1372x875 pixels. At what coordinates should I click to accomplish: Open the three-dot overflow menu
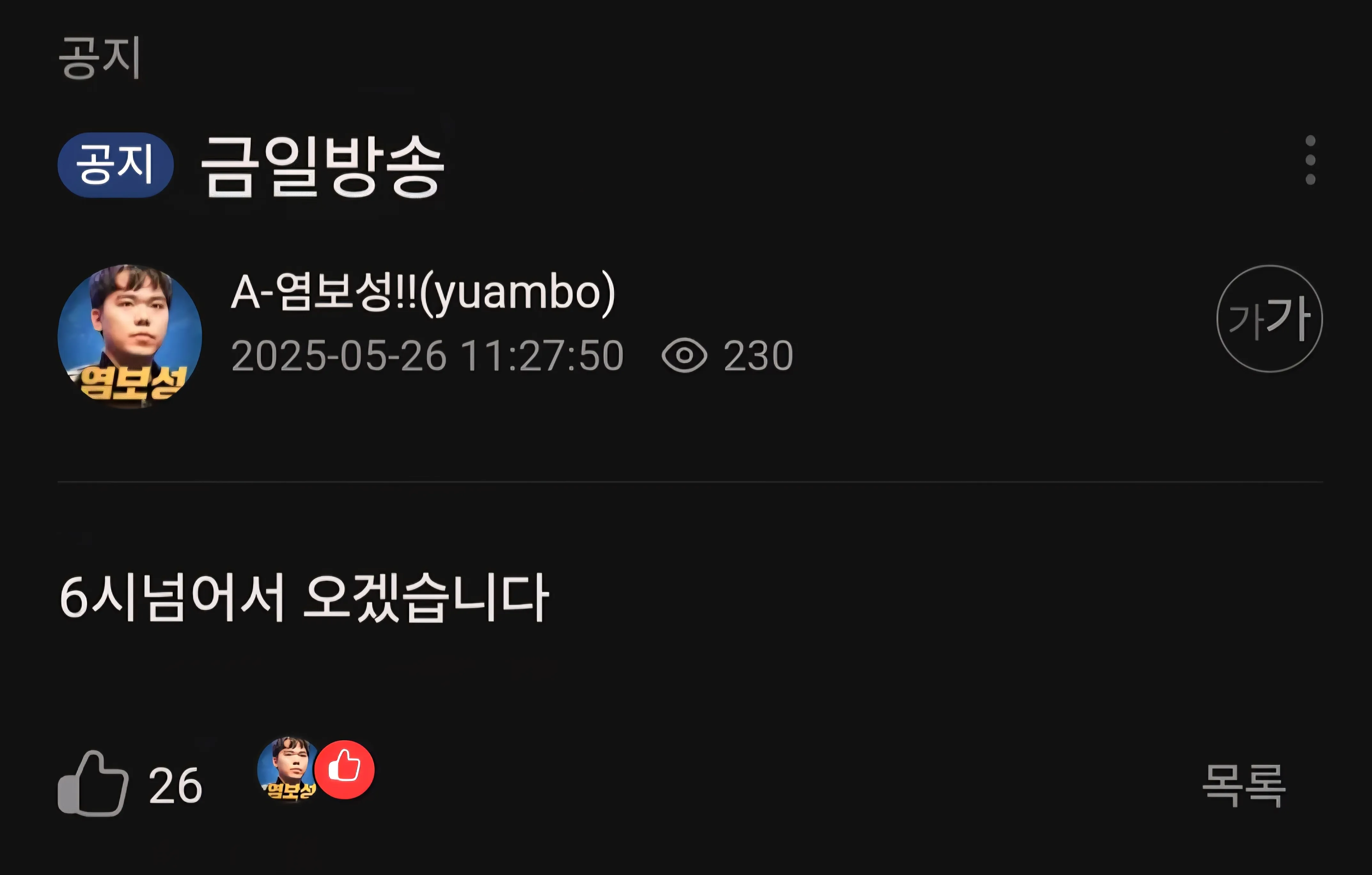(x=1310, y=160)
